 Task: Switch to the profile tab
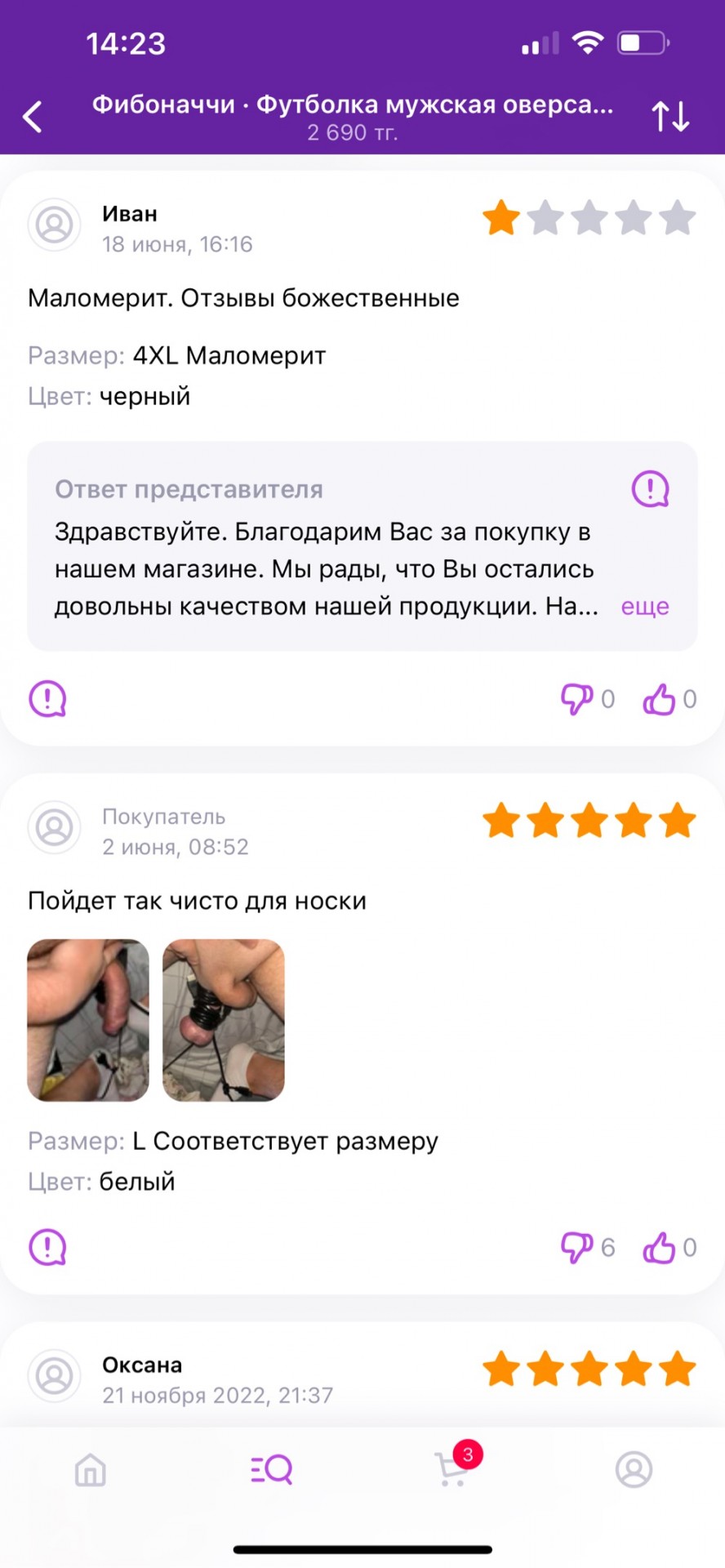634,1470
